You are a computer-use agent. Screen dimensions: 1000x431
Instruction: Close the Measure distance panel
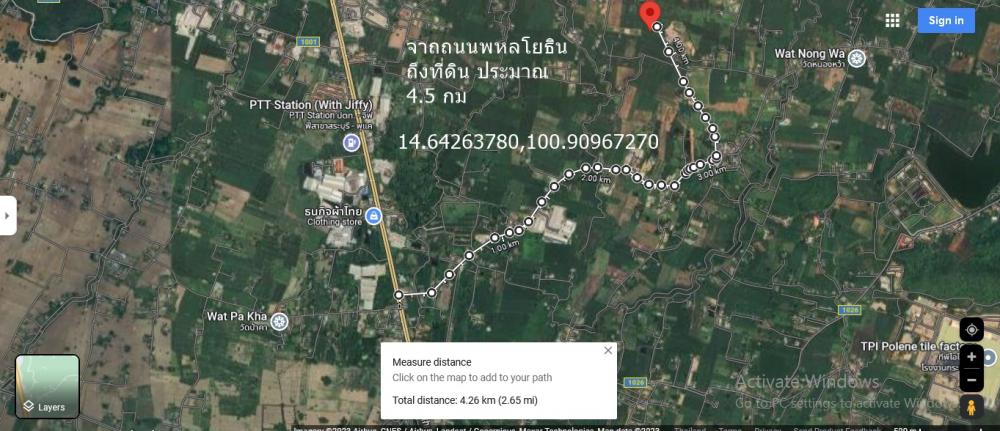pos(607,351)
